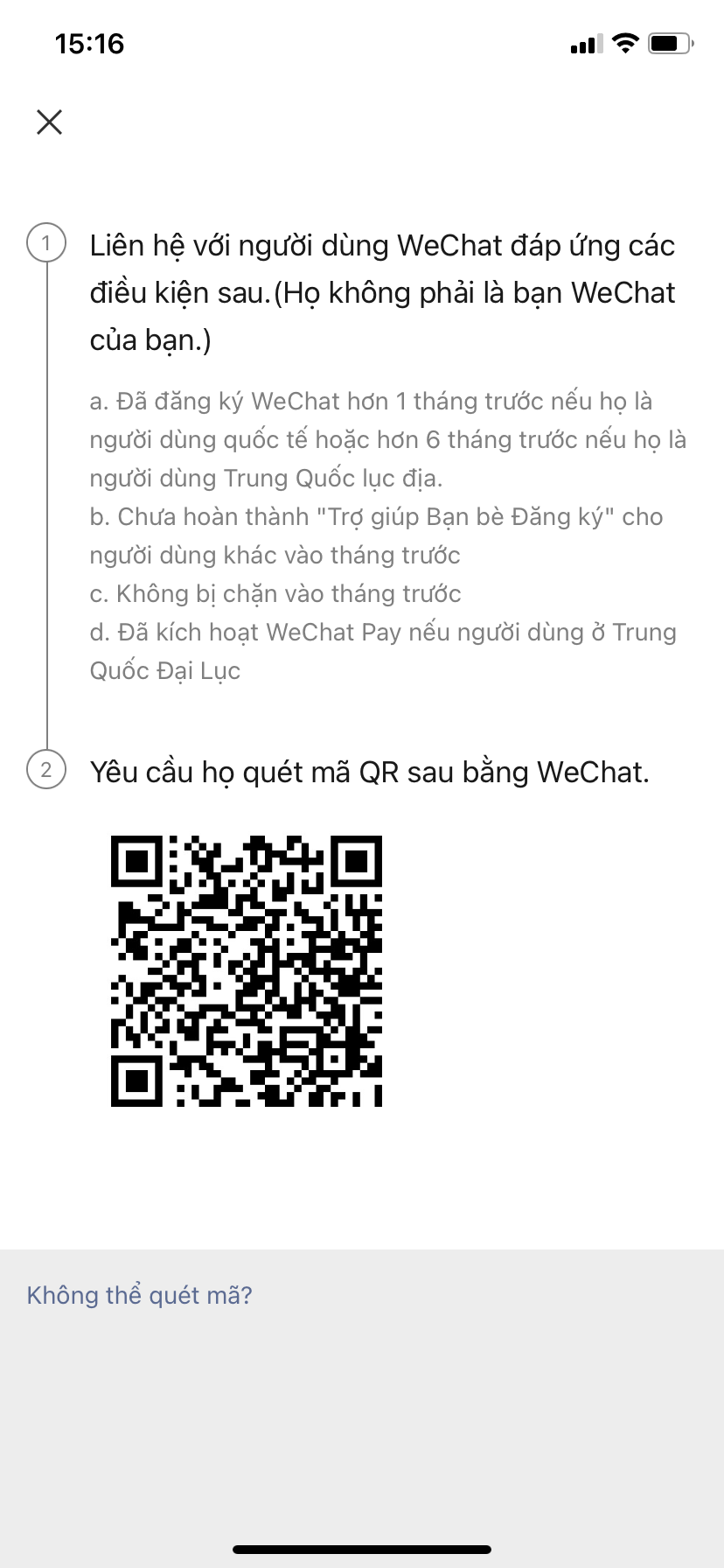Close the WeChat verification help screen

coord(50,122)
